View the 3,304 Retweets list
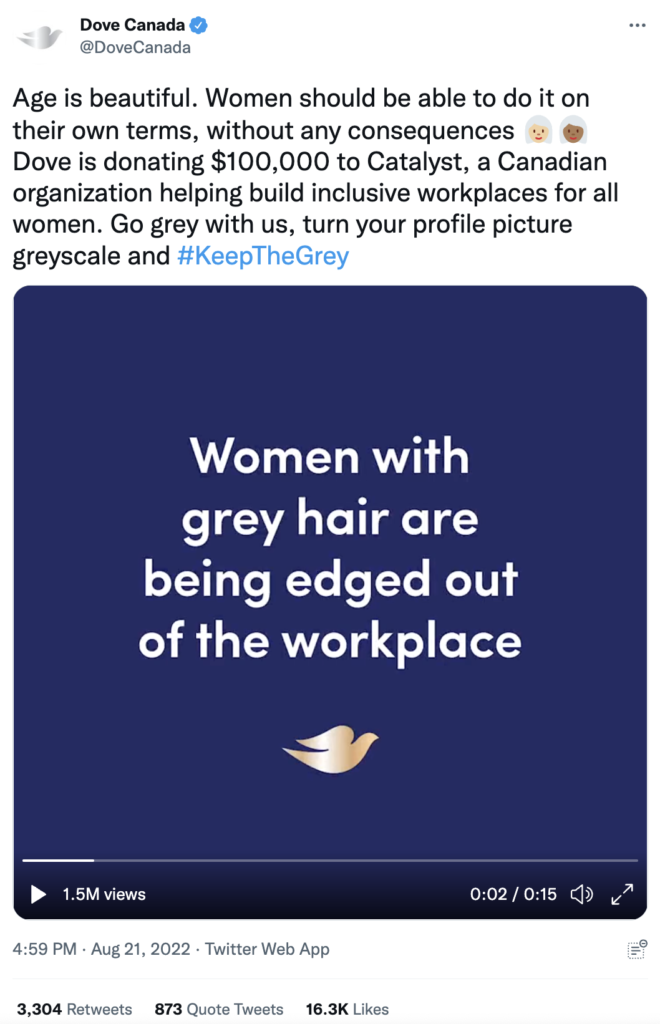The height and width of the screenshot is (1024, 660). (x=74, y=1009)
